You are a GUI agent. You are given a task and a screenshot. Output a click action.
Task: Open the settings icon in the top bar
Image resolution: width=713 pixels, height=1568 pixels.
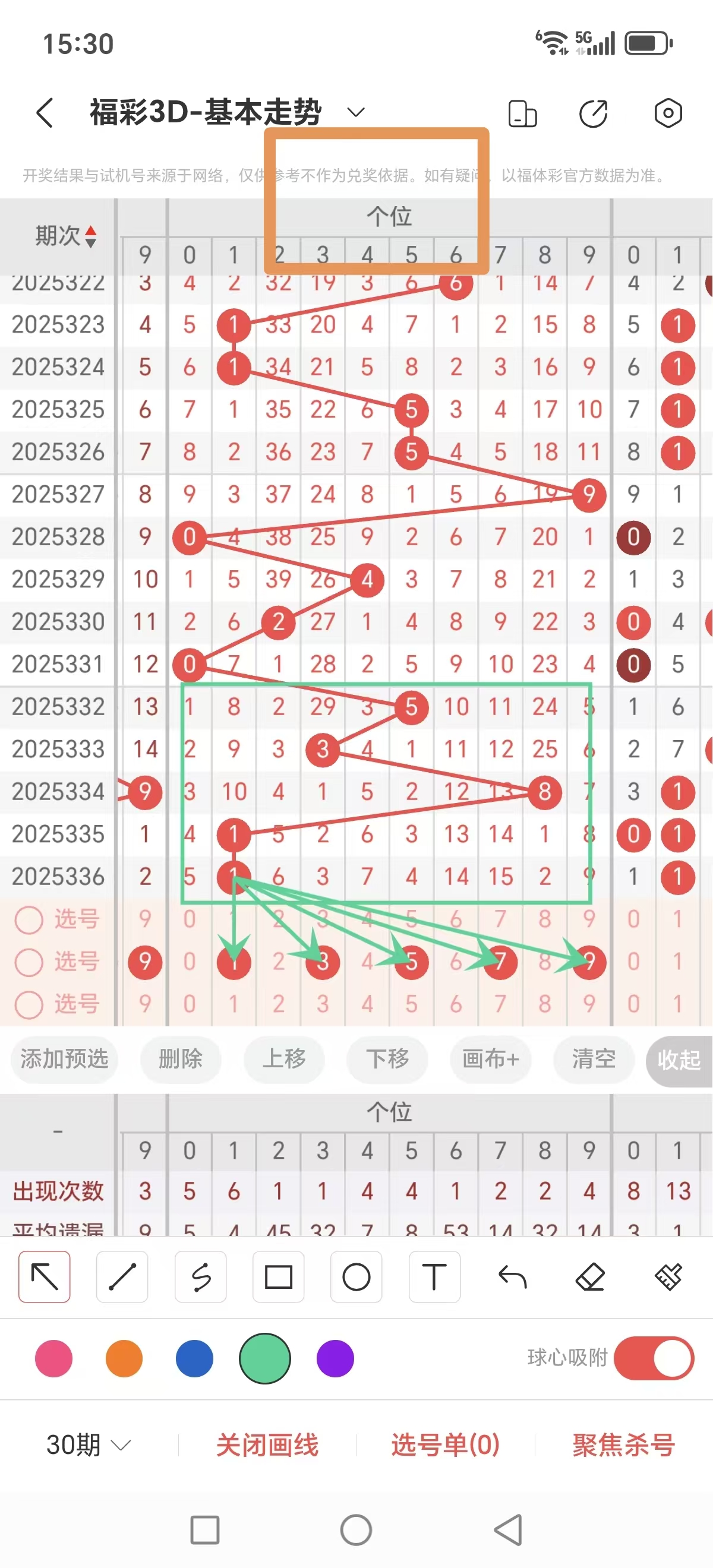pos(668,113)
